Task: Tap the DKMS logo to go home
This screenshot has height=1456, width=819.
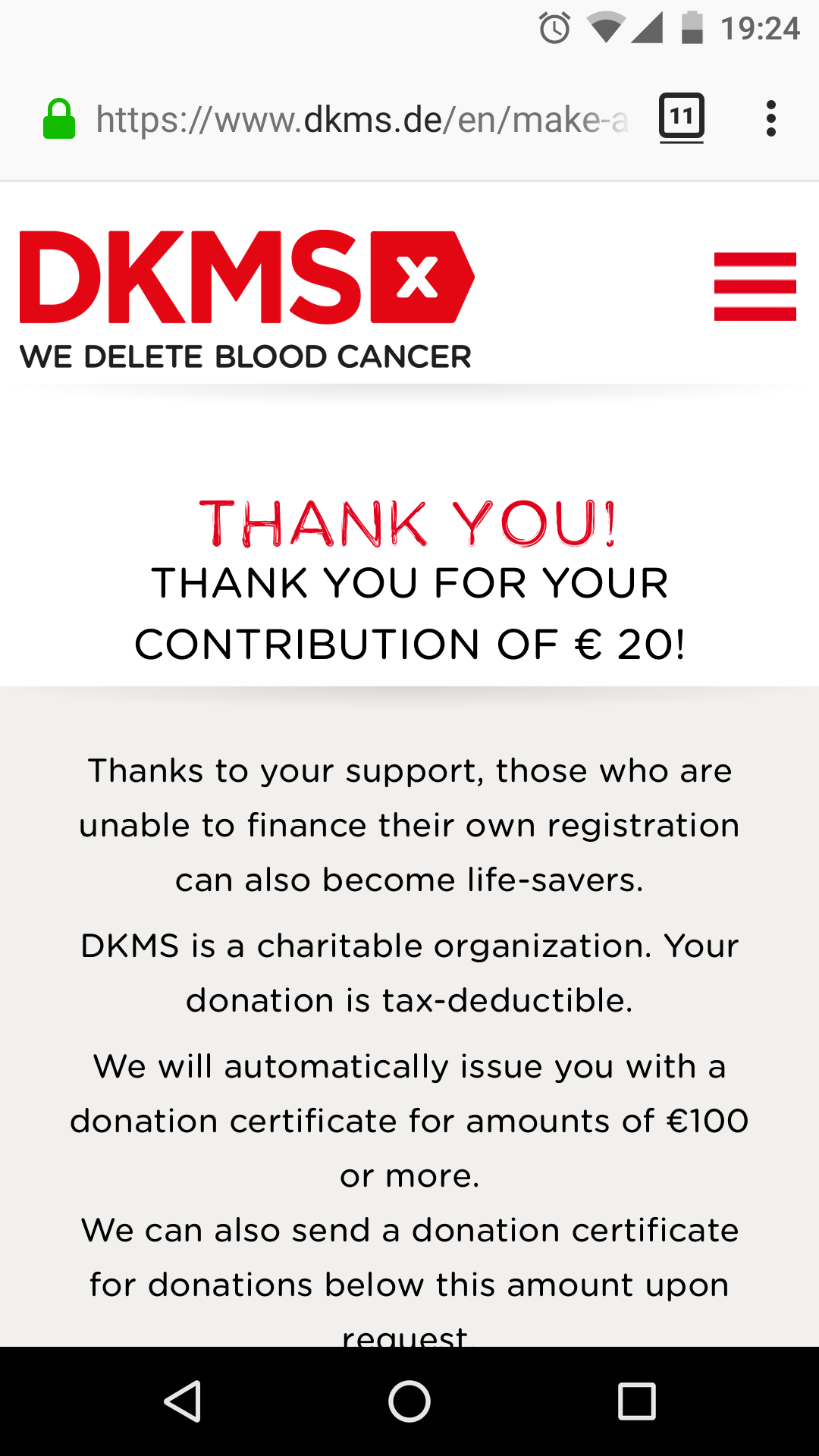Action: click(246, 300)
